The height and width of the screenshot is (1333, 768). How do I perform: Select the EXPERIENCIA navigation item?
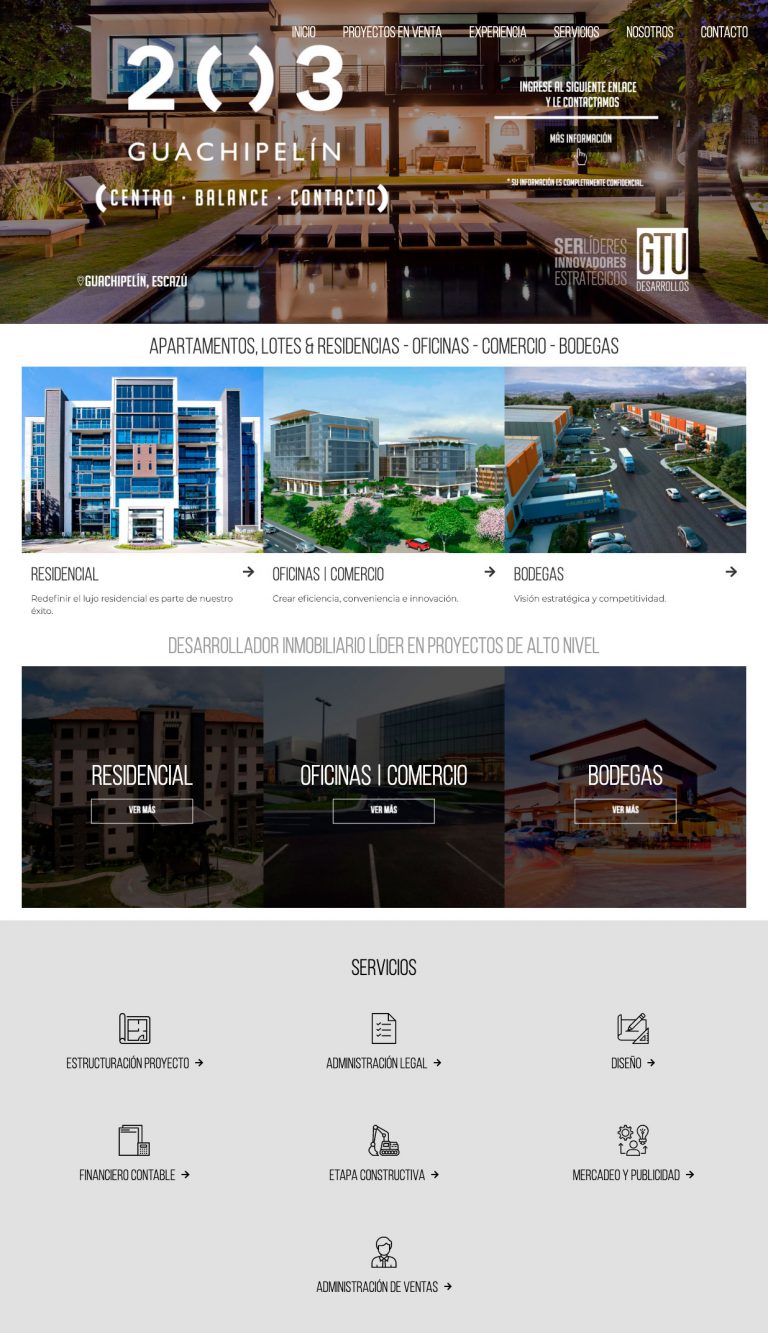[x=497, y=31]
